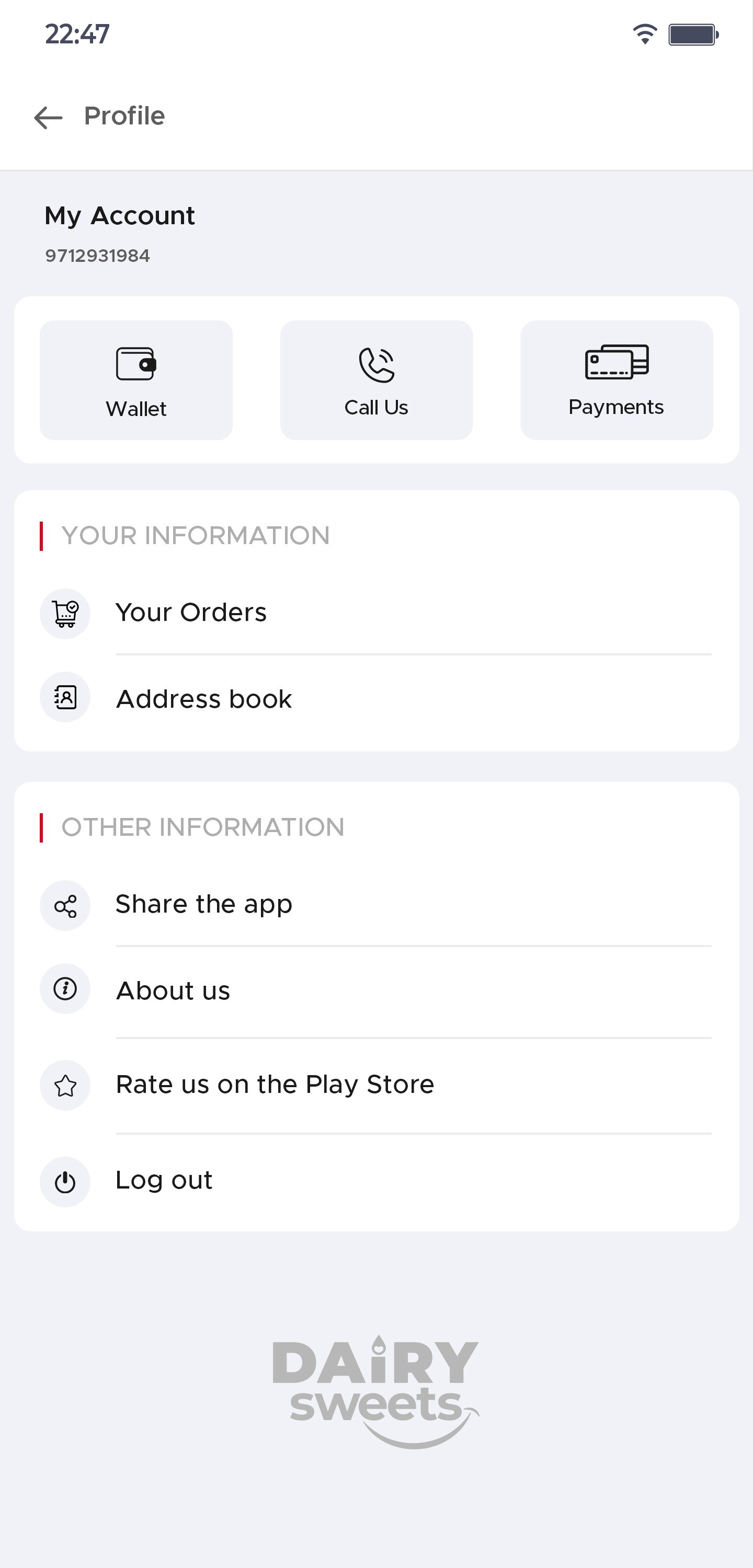This screenshot has height=1568, width=753.
Task: Tap the Call Us button
Action: (376, 381)
